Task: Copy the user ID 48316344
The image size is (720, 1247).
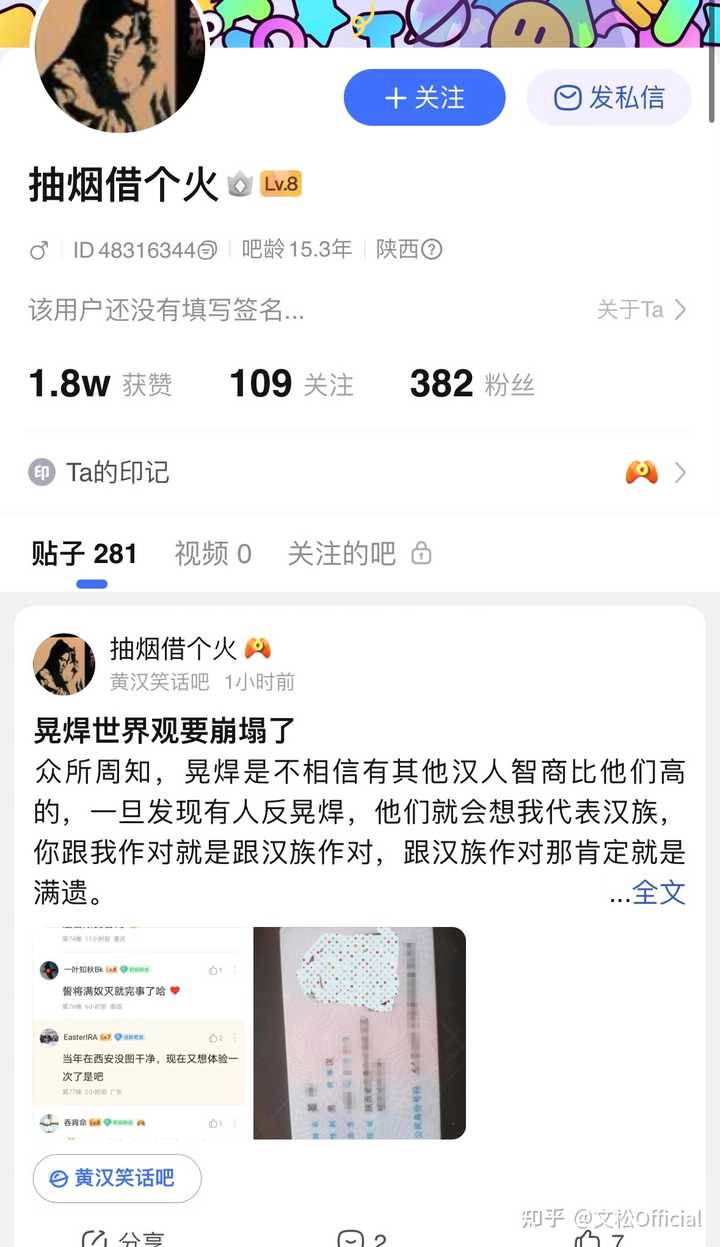Action: click(207, 250)
